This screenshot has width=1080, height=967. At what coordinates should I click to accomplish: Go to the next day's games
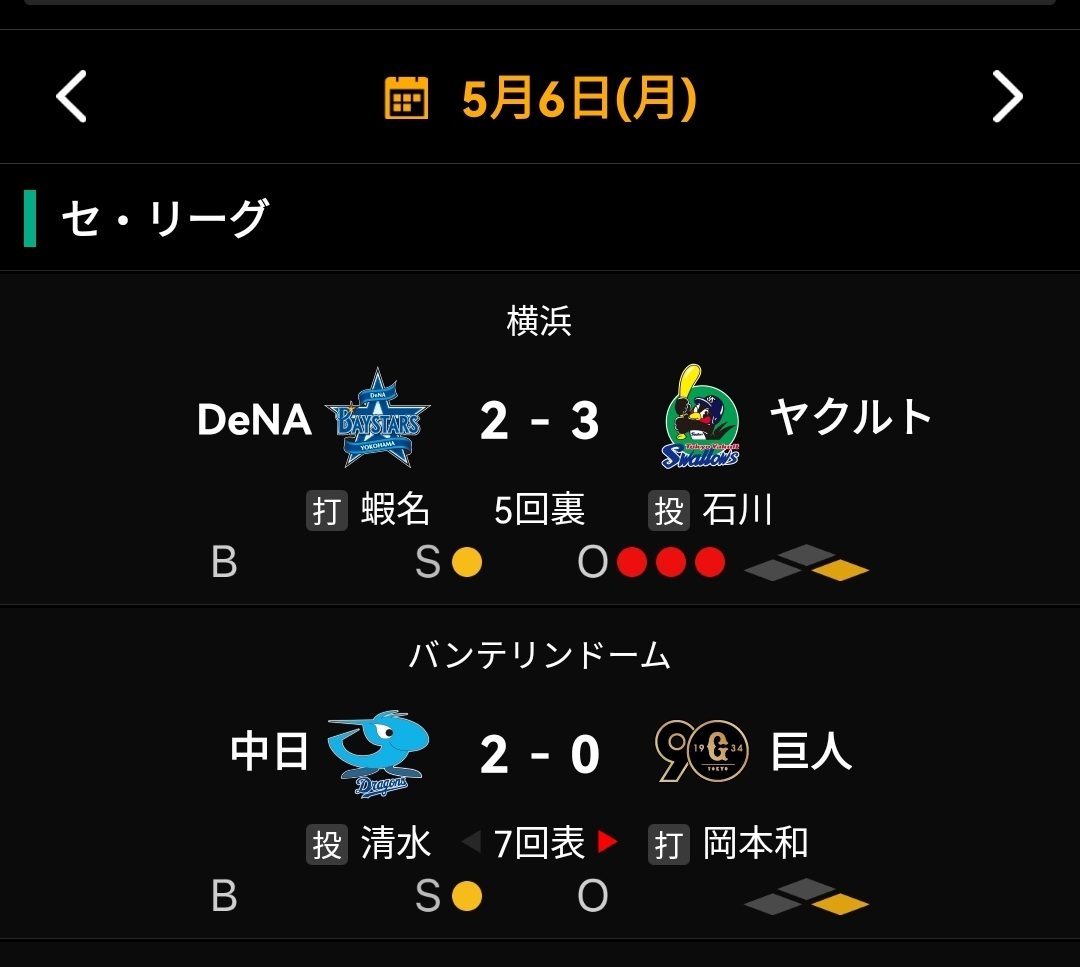(x=1007, y=97)
